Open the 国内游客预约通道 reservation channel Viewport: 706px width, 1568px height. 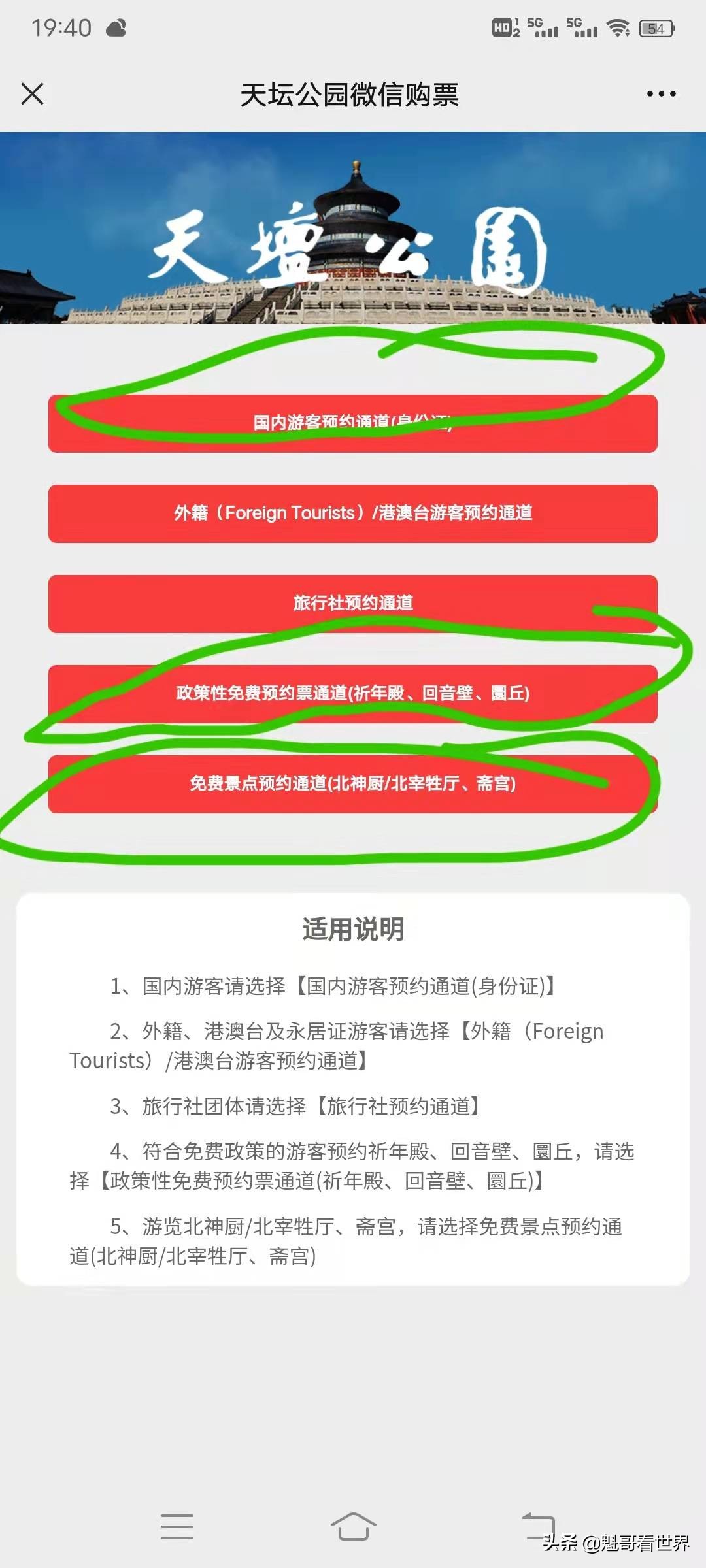pos(353,423)
